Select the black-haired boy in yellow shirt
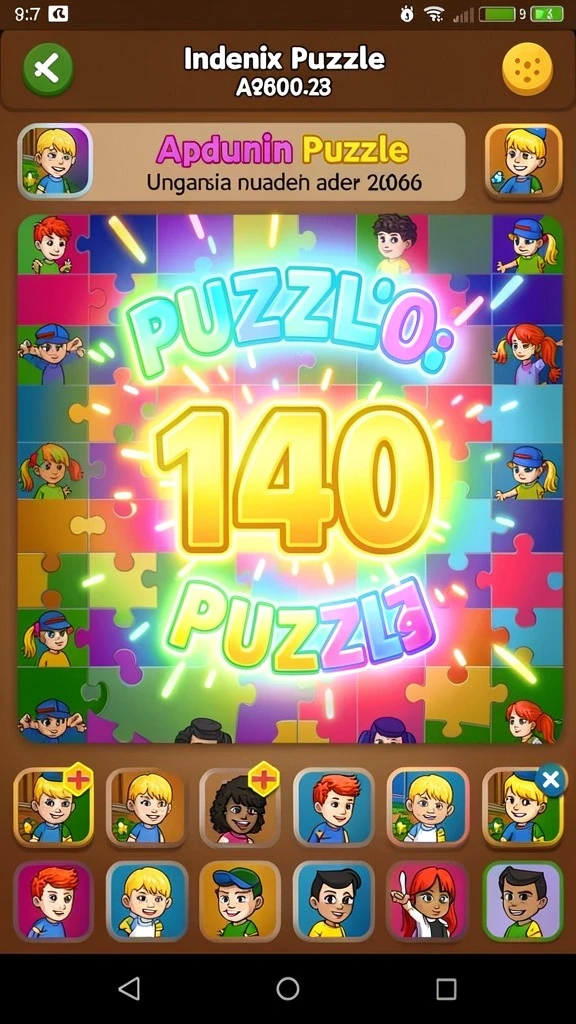 334,901
